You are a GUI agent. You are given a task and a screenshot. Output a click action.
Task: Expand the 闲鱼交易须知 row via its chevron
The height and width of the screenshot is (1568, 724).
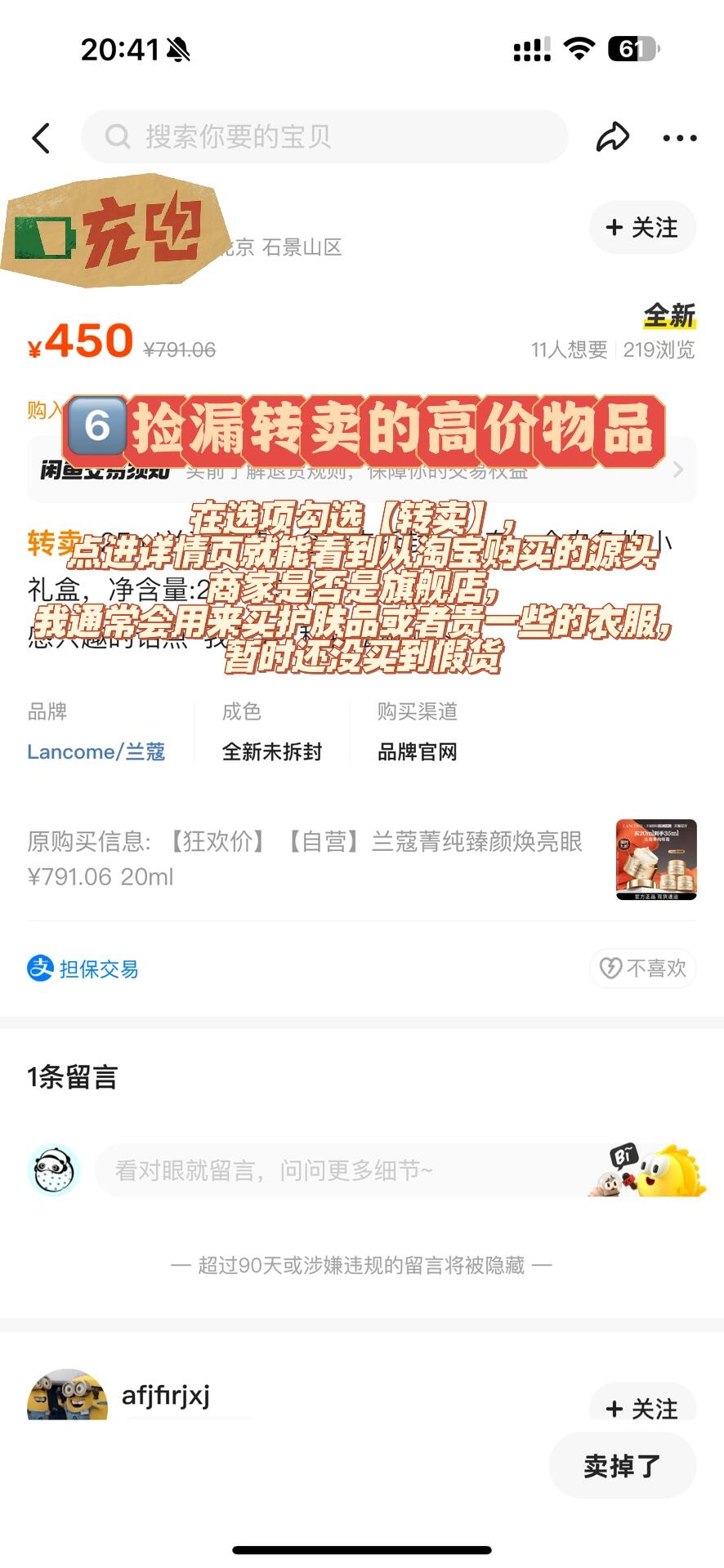click(x=677, y=470)
